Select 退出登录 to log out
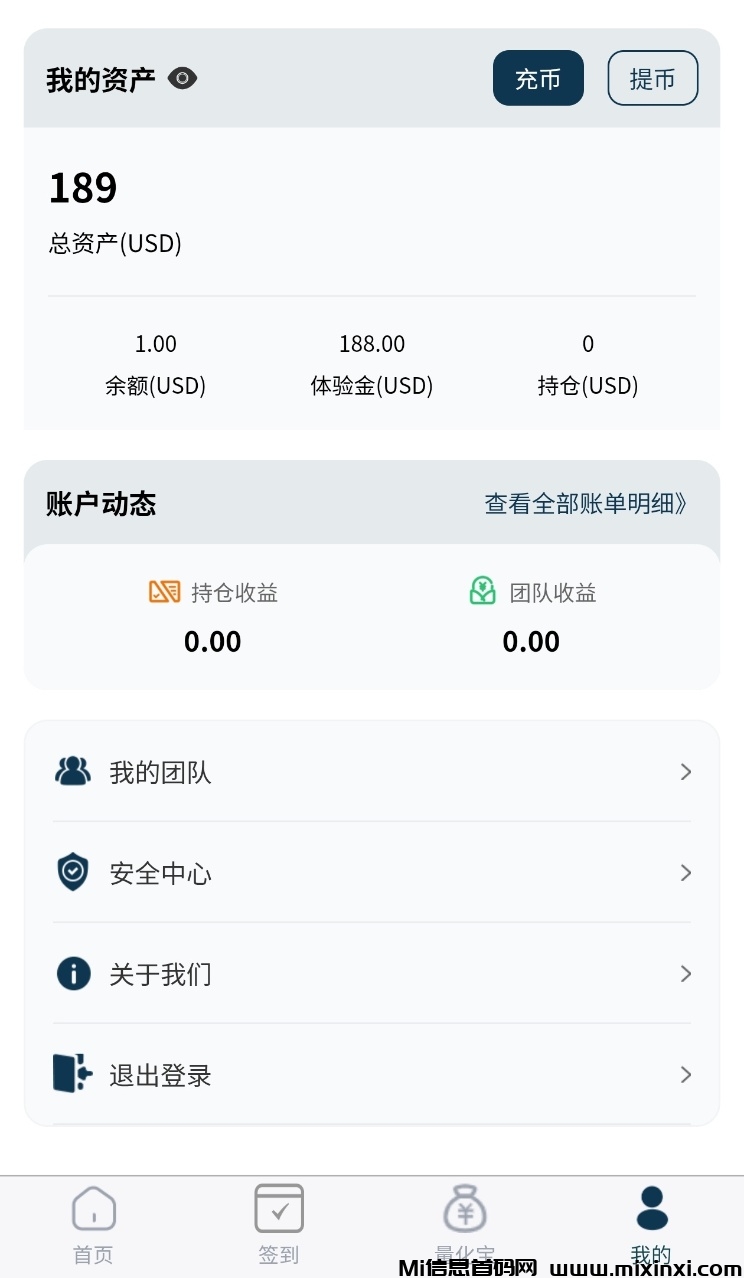 372,1075
